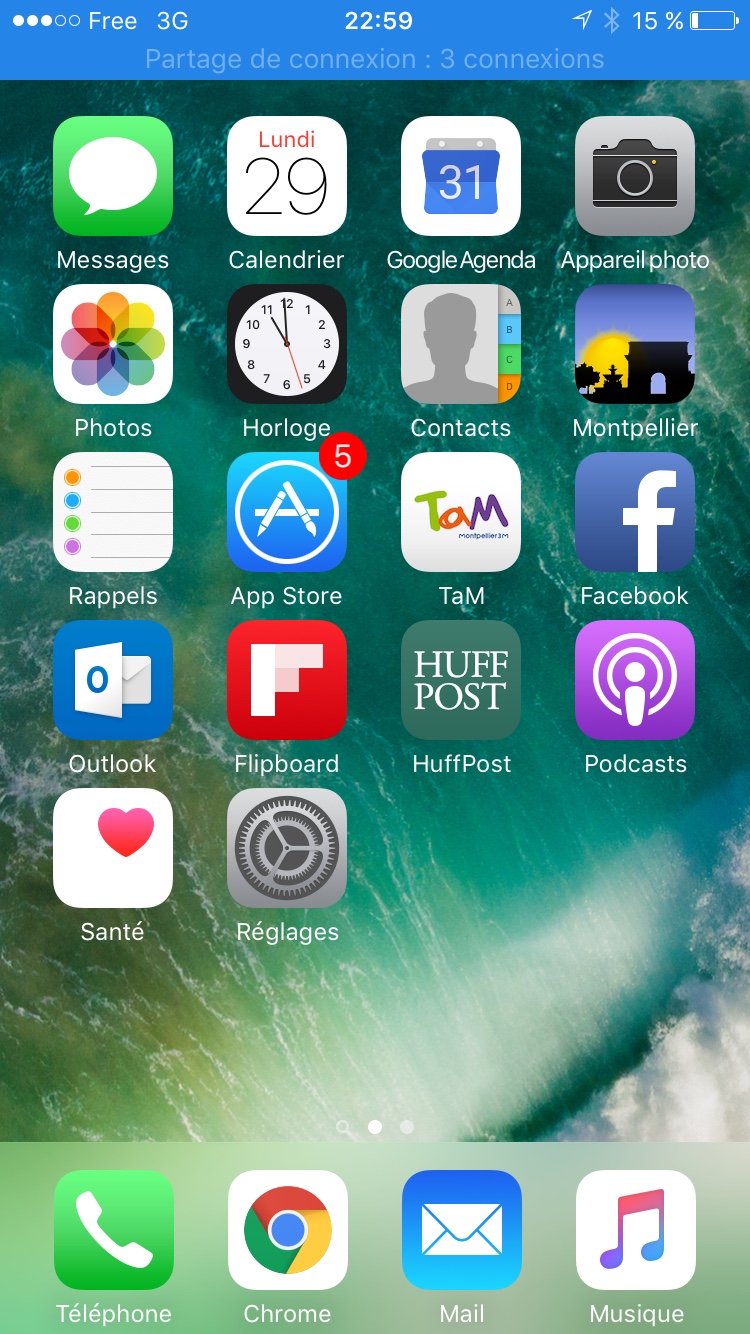Open the Horloge clock app
This screenshot has width=750, height=1334.
[x=287, y=344]
